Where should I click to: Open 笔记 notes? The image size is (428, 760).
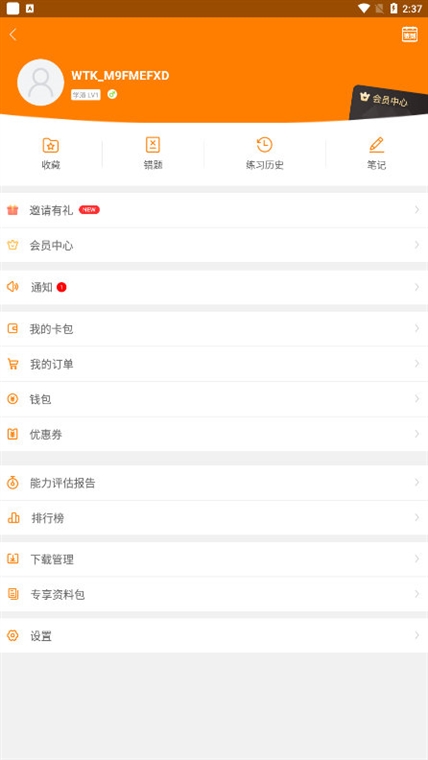376,154
